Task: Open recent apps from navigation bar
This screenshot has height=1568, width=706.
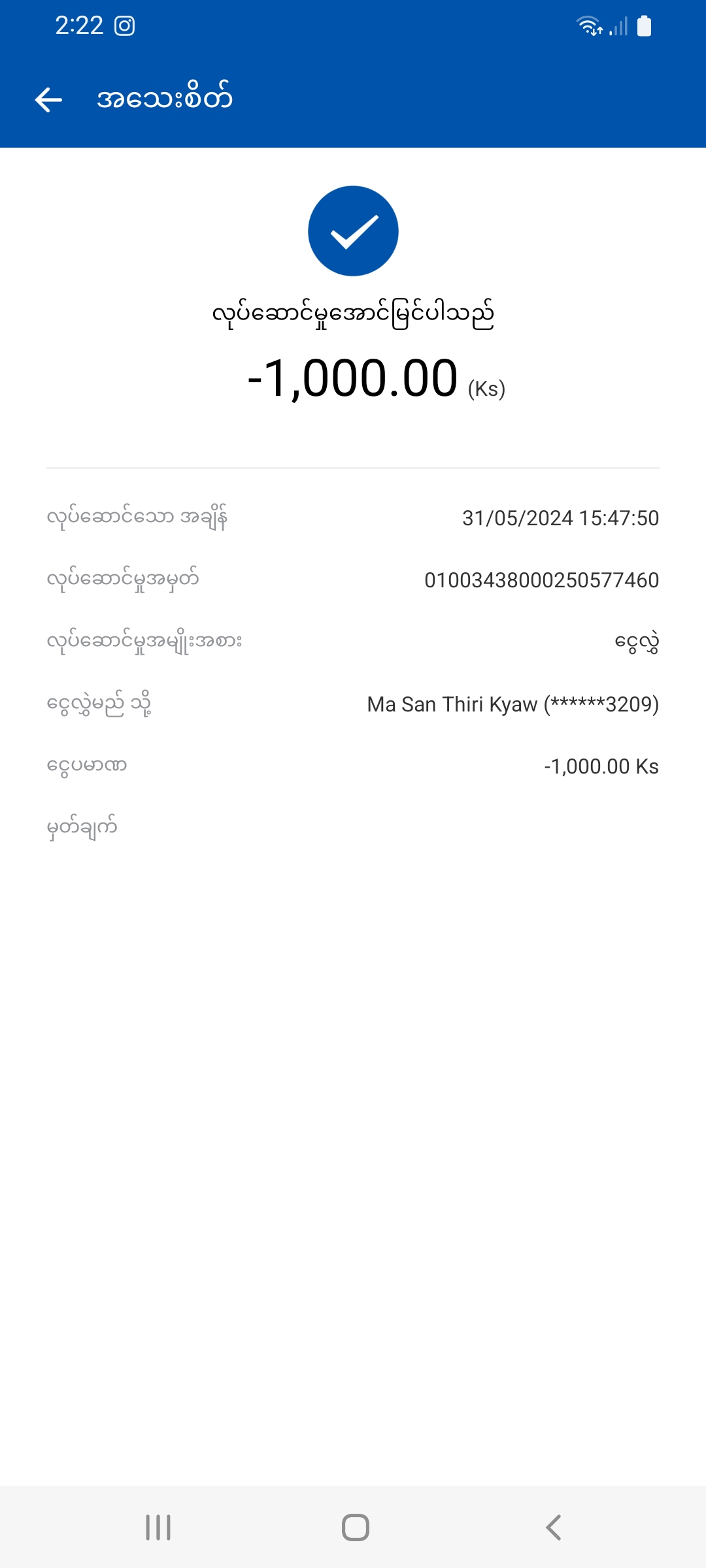Action: pos(158,1527)
